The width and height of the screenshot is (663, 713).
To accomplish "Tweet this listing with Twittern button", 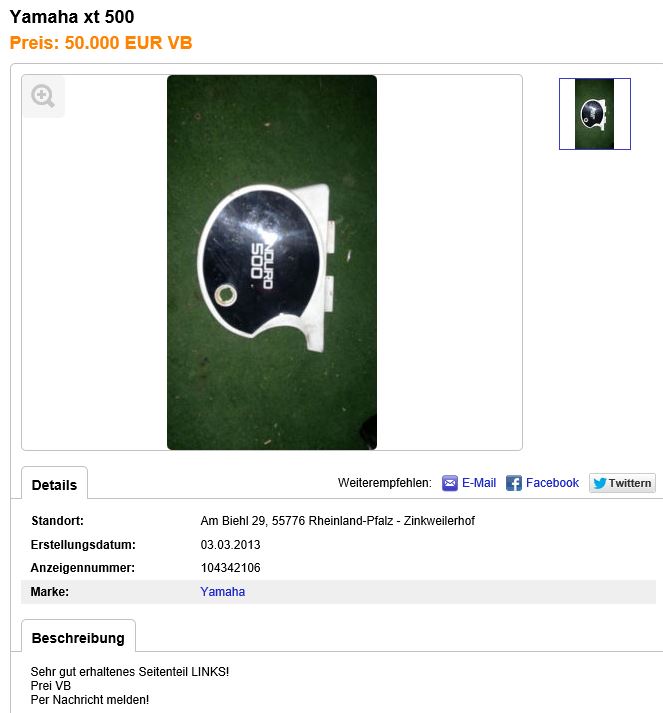I will tap(621, 483).
